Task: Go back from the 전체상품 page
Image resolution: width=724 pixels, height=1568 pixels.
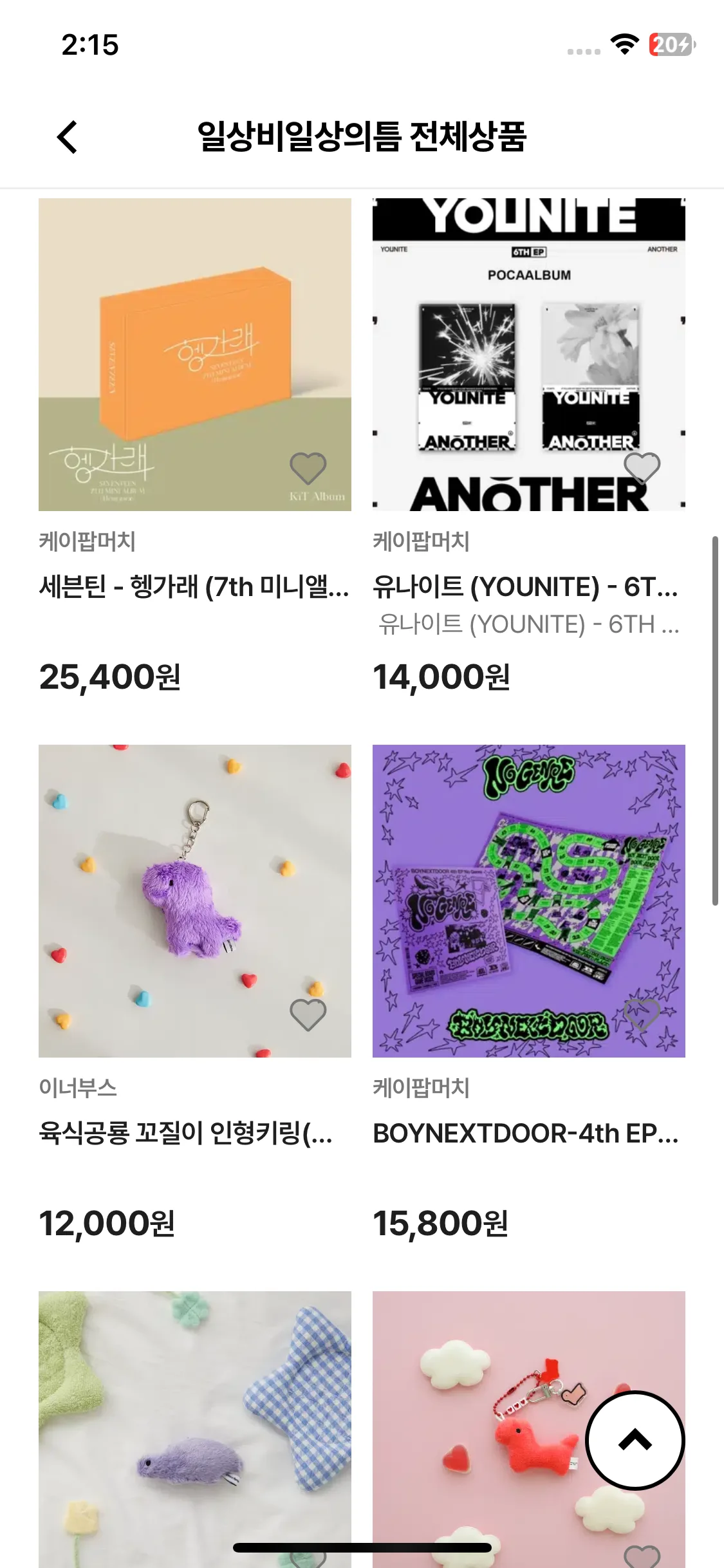Action: coord(68,137)
